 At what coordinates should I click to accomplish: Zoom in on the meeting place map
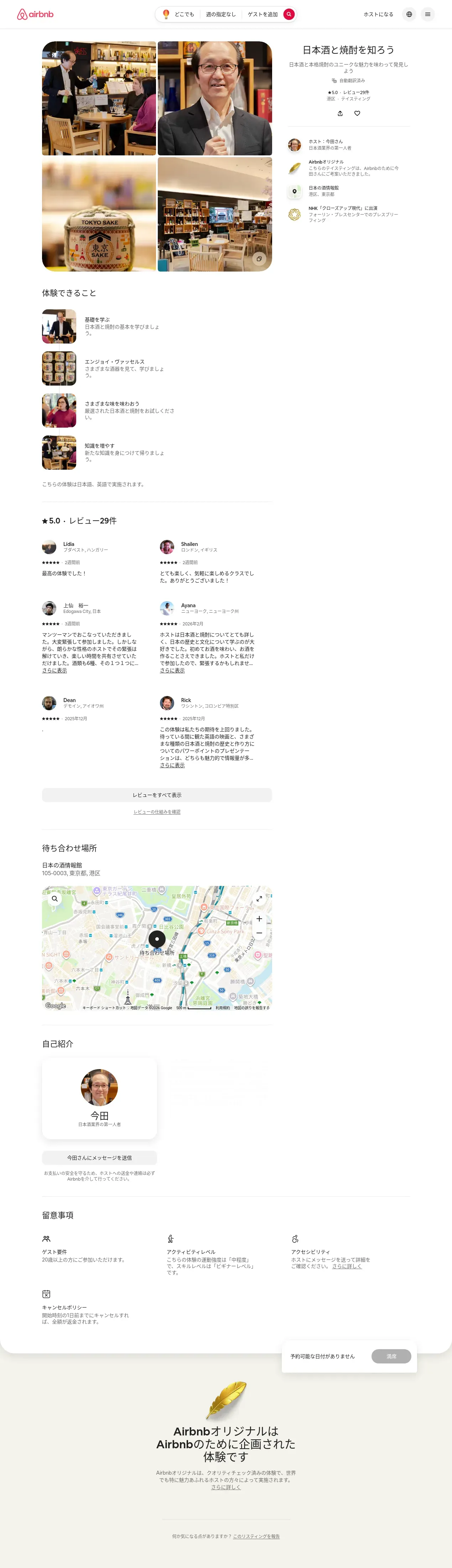pyautogui.click(x=259, y=918)
